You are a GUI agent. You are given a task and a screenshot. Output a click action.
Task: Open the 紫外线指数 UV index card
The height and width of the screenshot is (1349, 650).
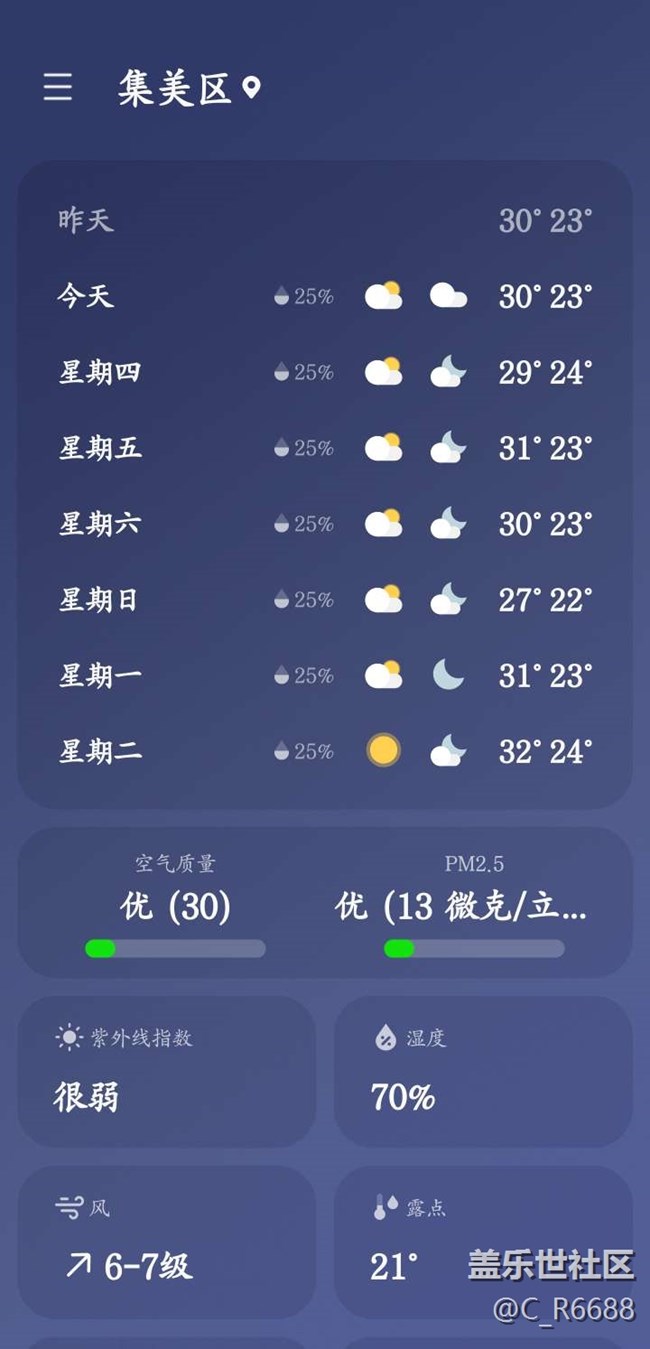166,1071
